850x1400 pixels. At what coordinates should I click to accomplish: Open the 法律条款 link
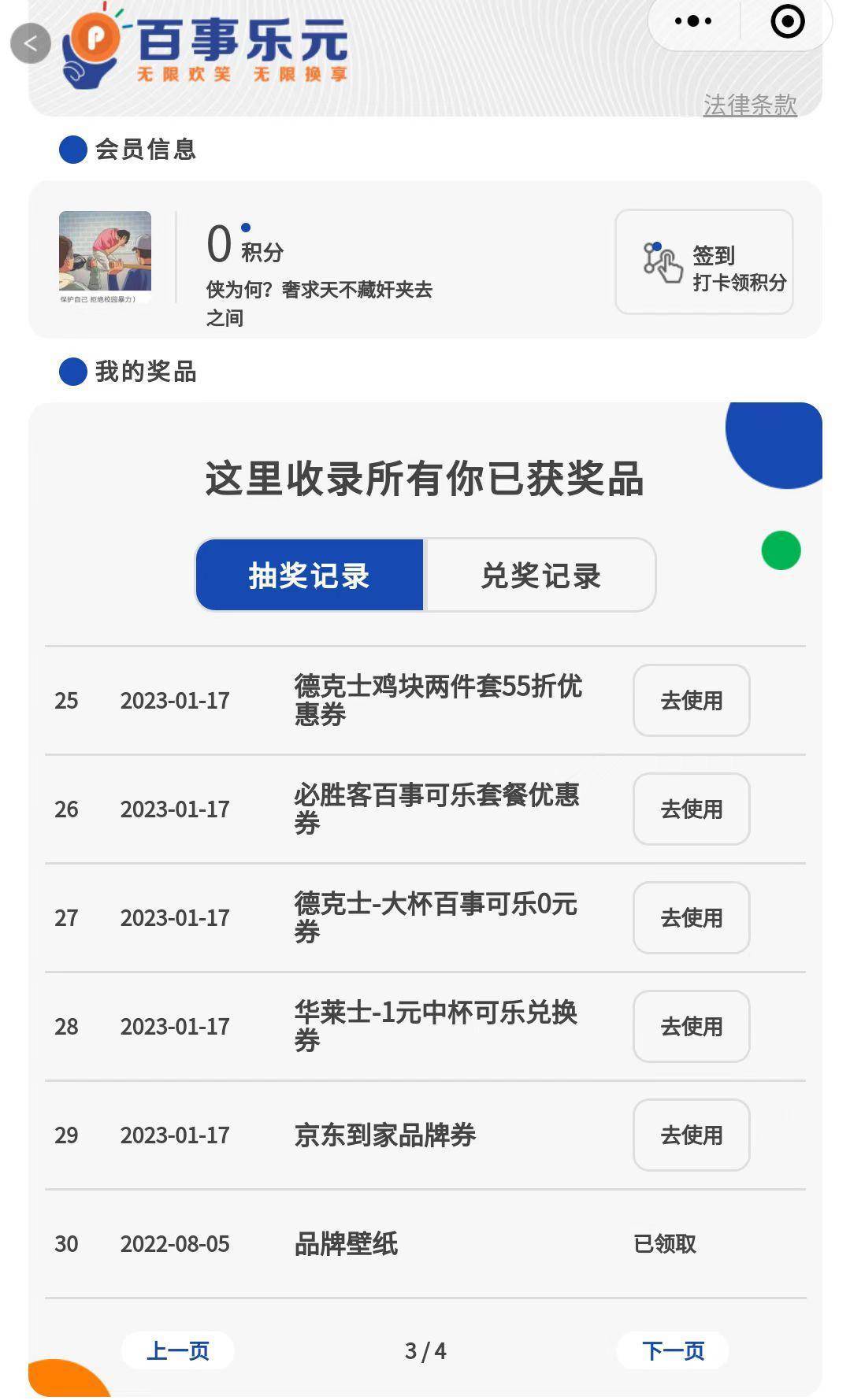click(x=749, y=105)
